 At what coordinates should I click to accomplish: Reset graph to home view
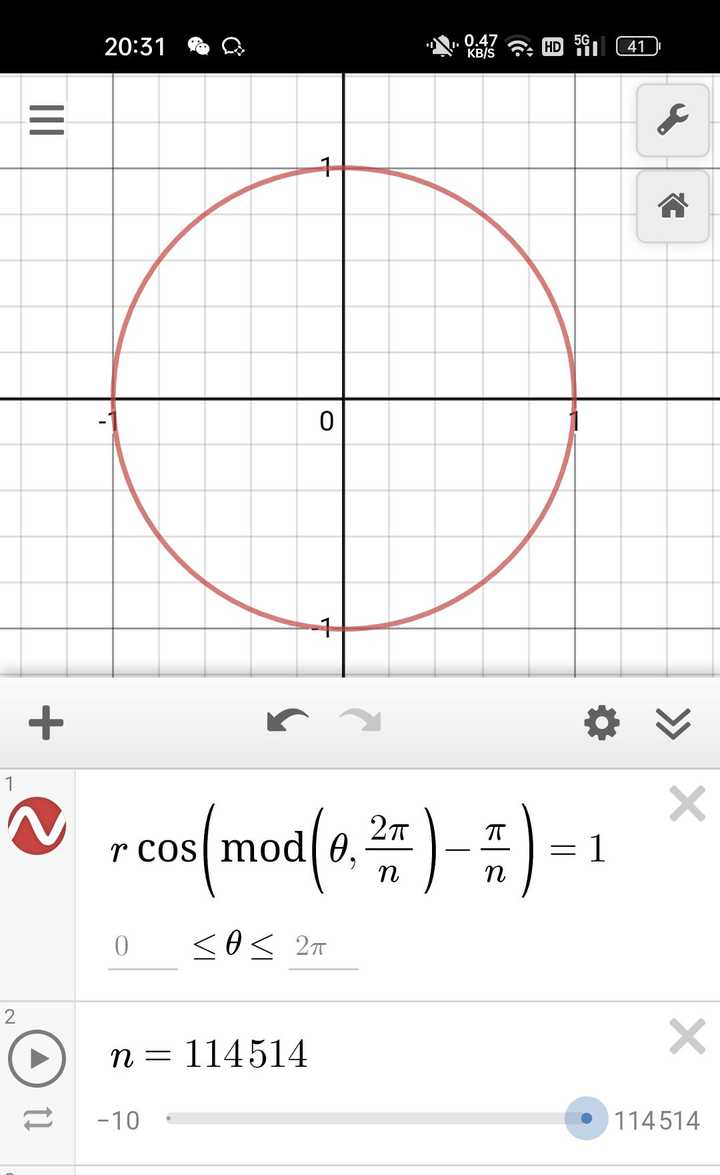tap(673, 206)
